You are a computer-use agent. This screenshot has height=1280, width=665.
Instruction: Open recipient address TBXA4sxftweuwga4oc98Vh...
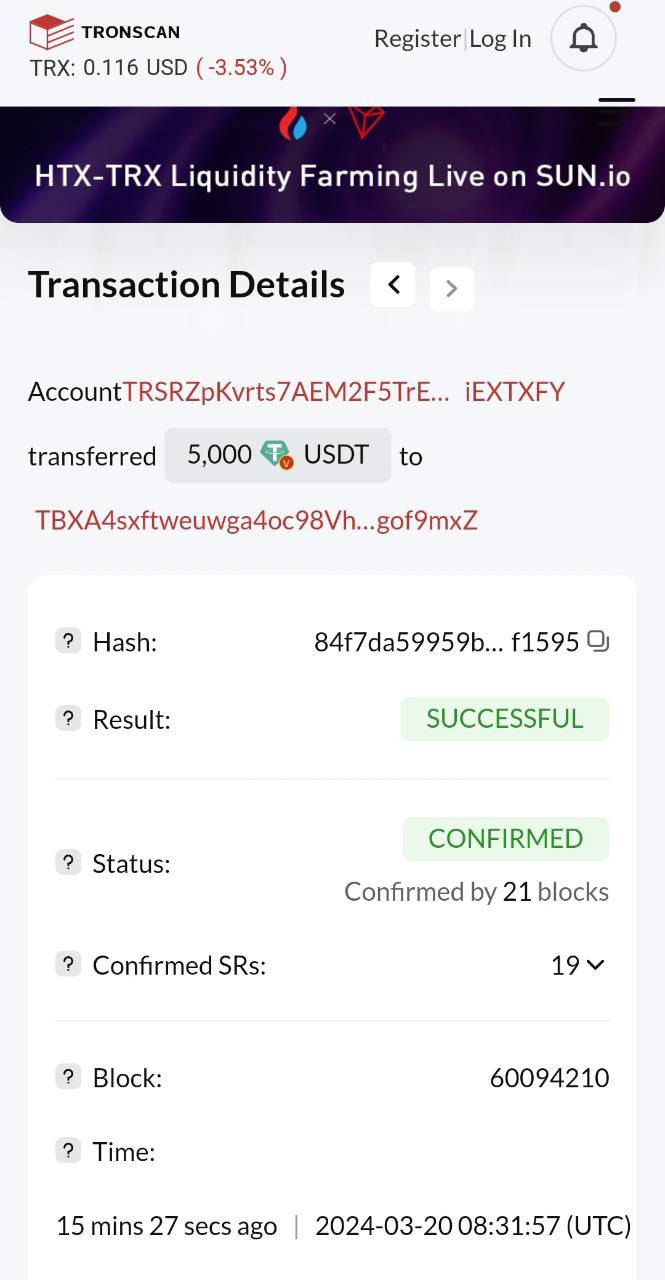click(x=256, y=520)
